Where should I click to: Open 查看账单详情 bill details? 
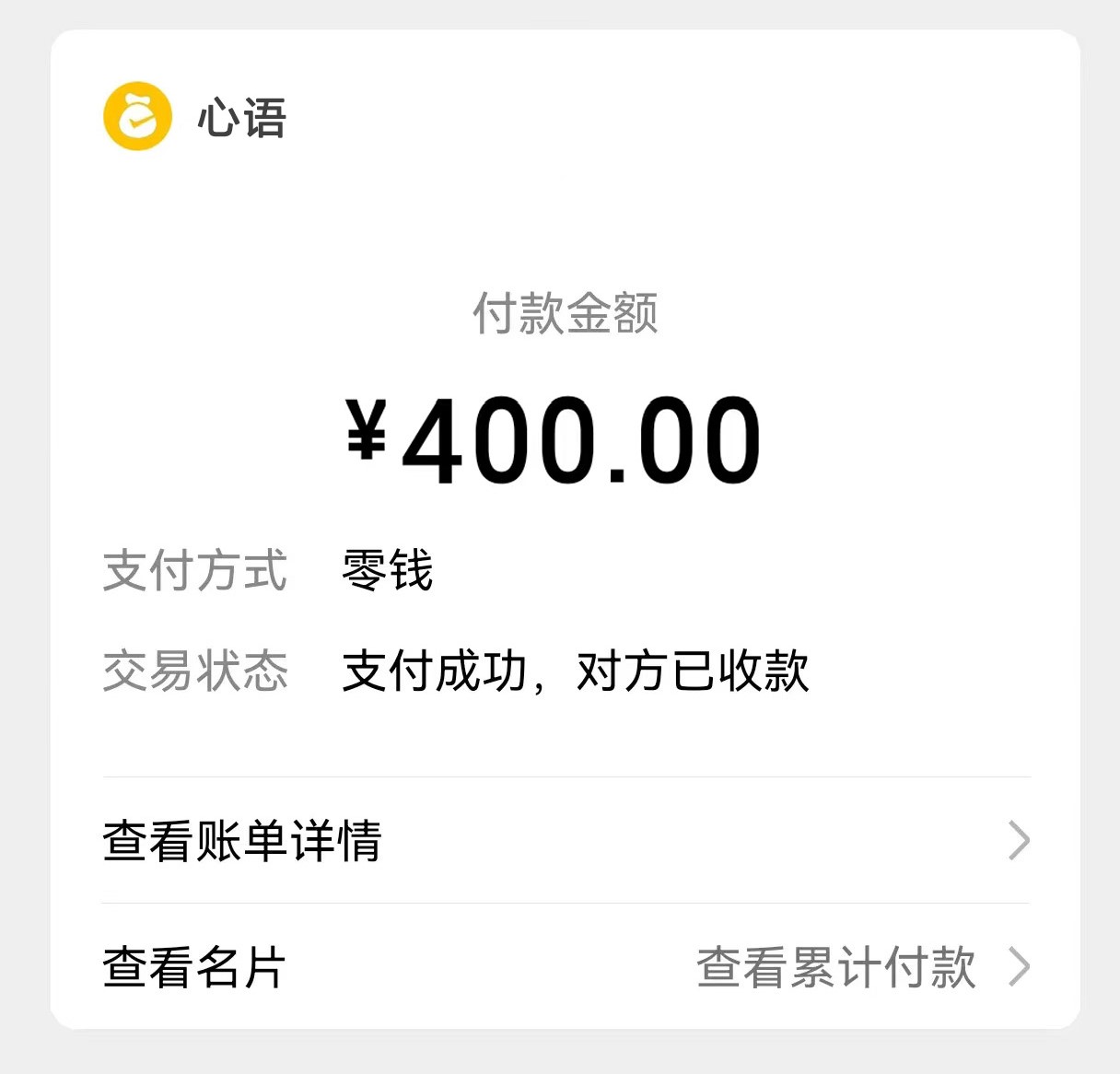(241, 840)
